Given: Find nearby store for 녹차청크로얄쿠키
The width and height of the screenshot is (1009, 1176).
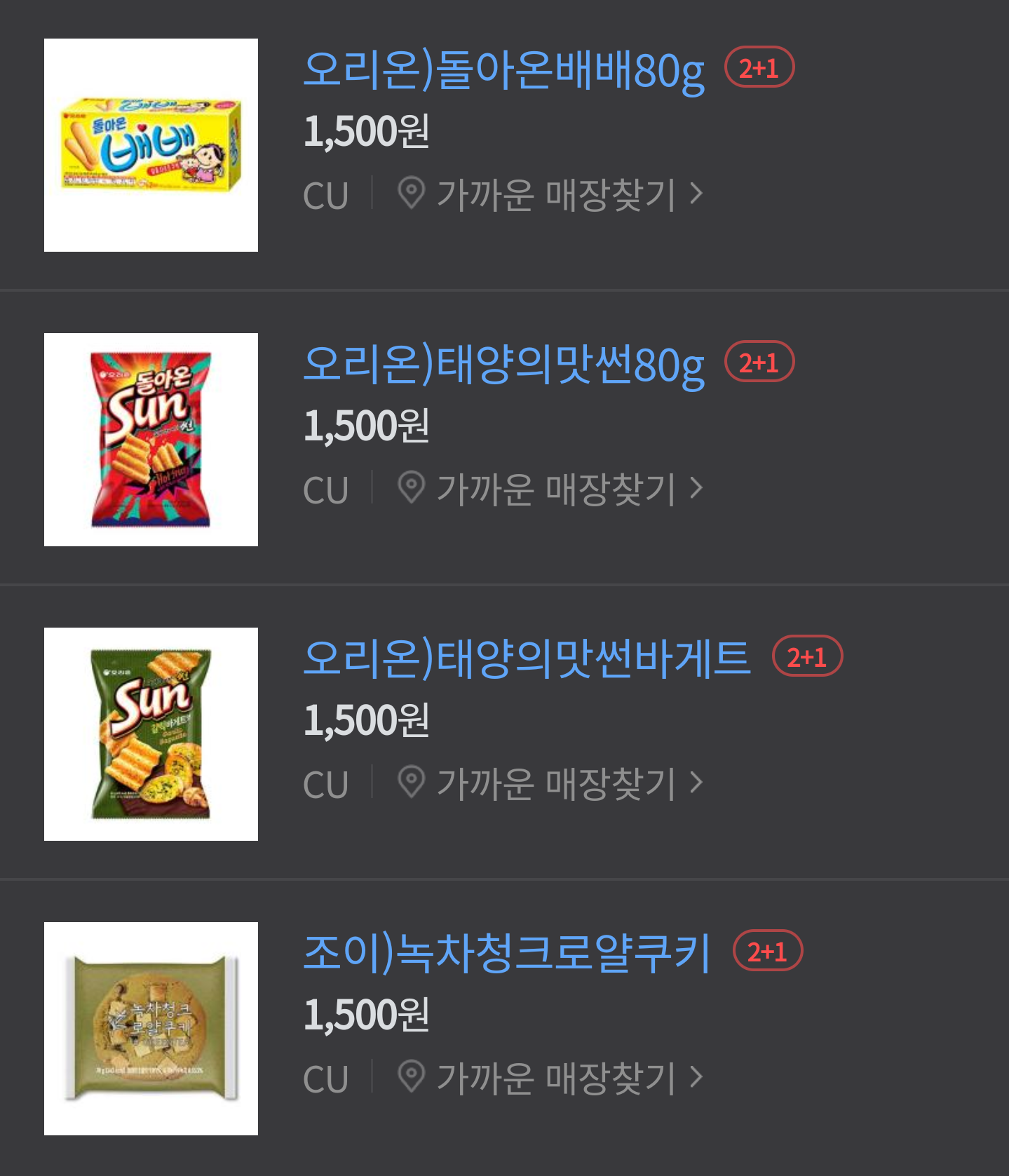Looking at the screenshot, I should [550, 1078].
